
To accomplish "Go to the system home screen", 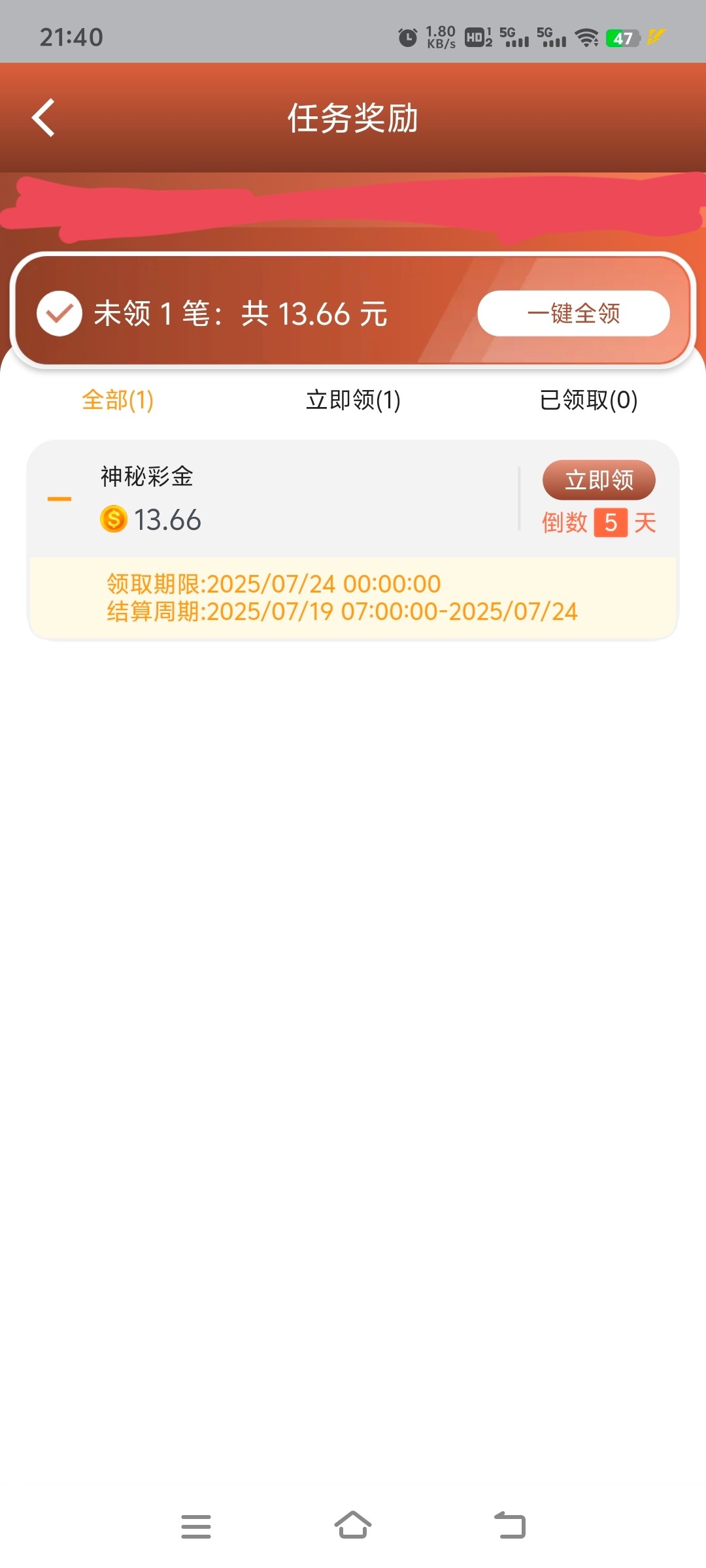I will click(353, 1526).
